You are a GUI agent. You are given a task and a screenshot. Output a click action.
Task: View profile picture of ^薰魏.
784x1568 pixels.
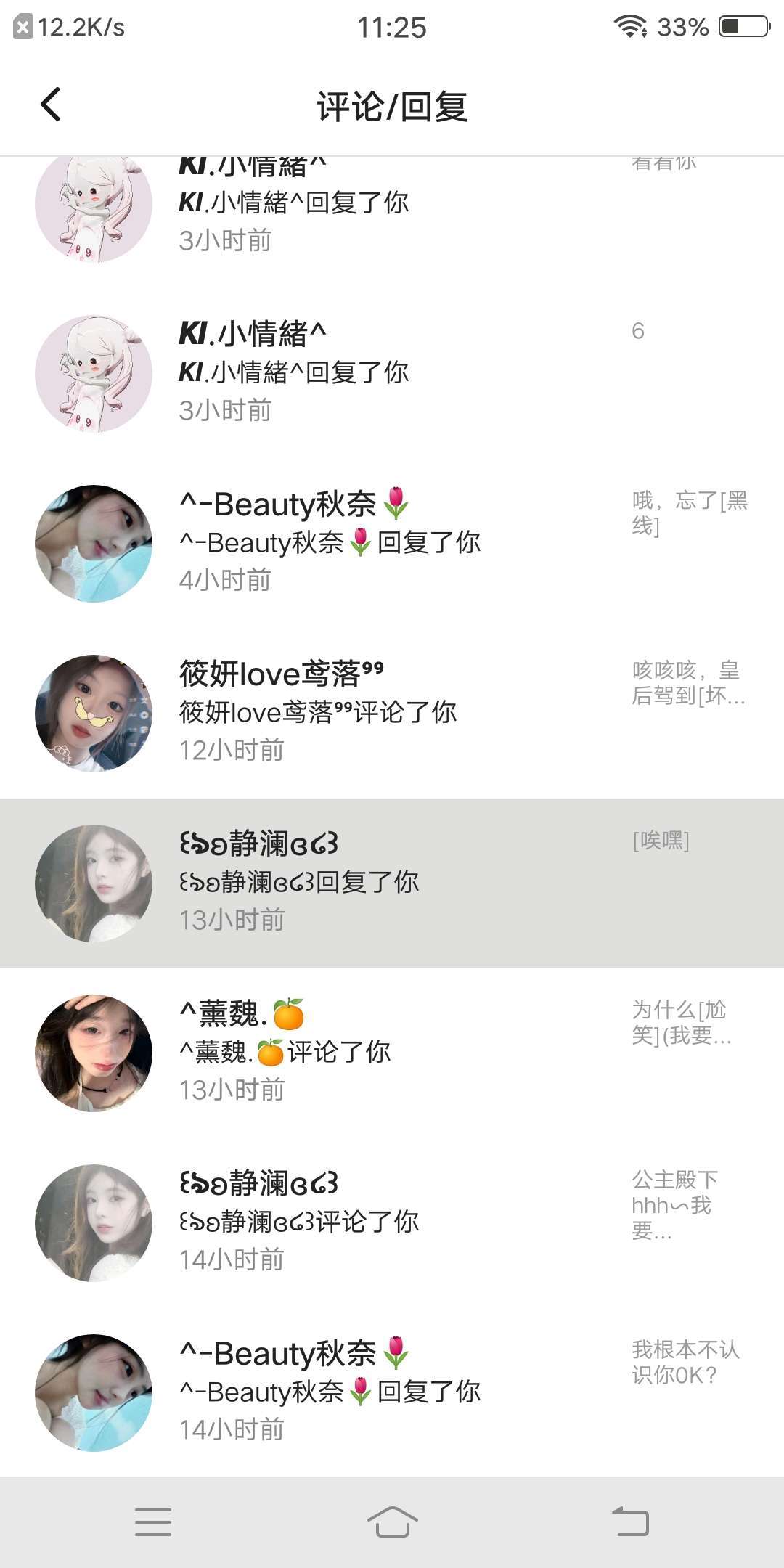94,1053
